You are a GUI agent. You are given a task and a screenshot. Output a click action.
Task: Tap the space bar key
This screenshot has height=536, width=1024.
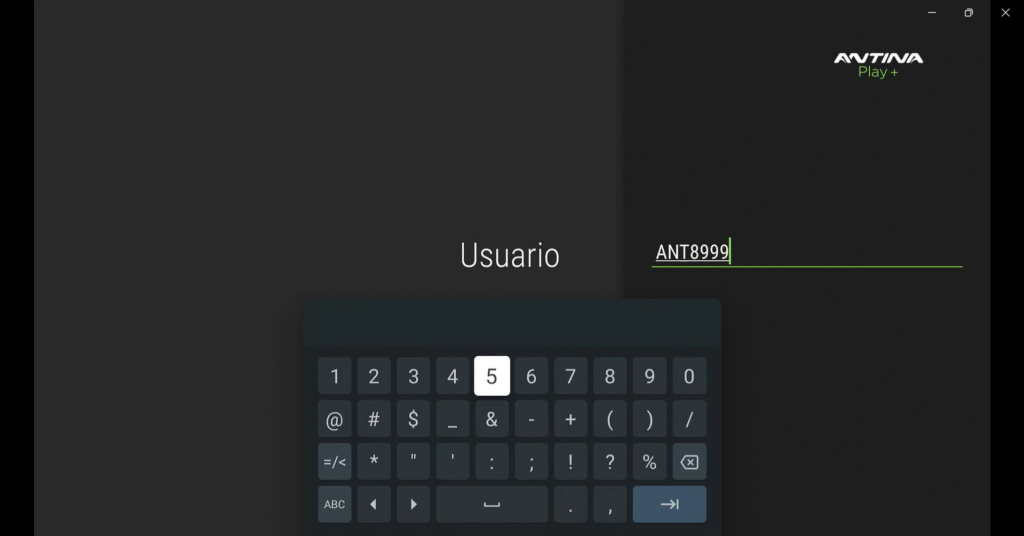click(x=492, y=505)
